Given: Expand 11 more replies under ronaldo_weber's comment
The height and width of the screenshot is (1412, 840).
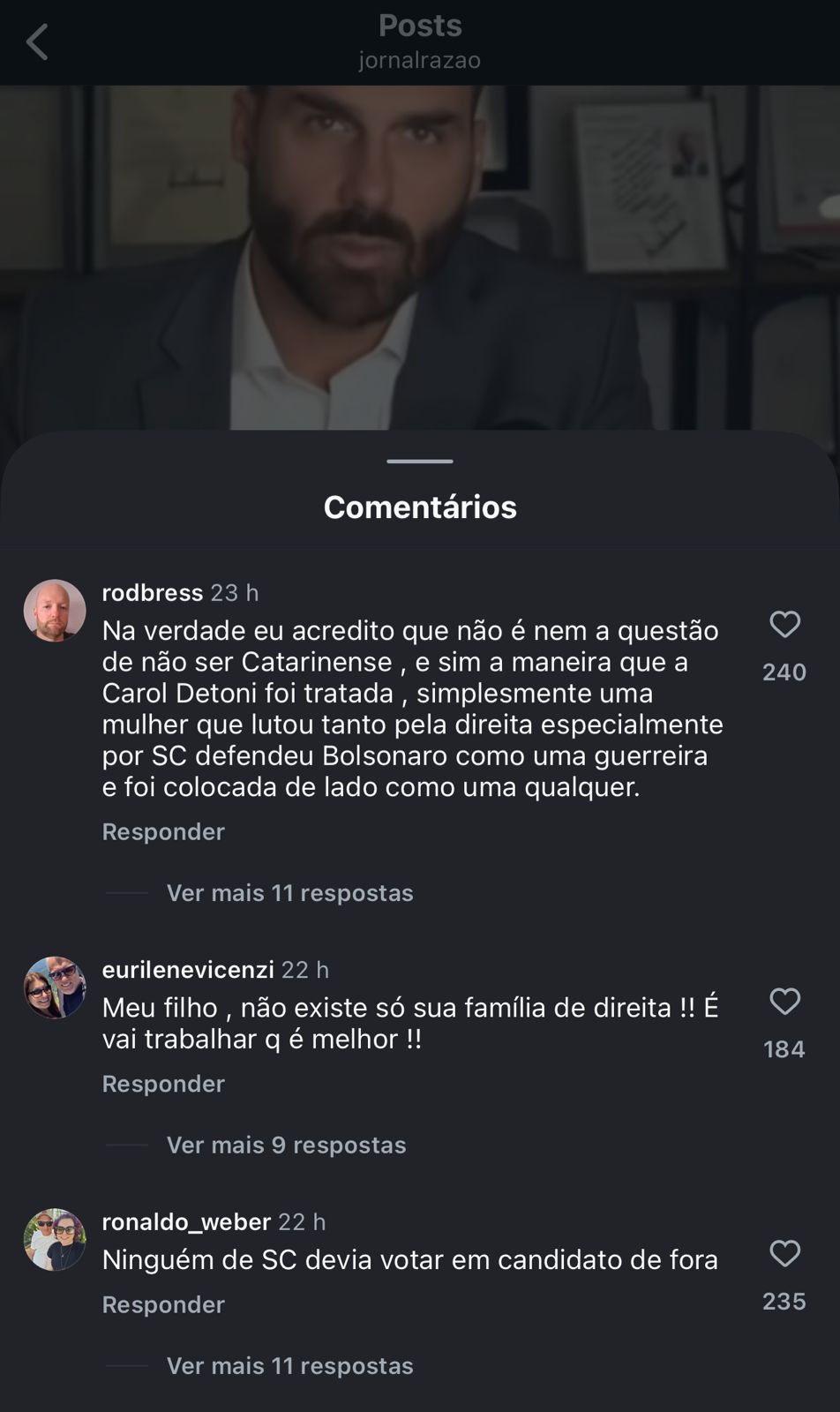Looking at the screenshot, I should 289,1366.
